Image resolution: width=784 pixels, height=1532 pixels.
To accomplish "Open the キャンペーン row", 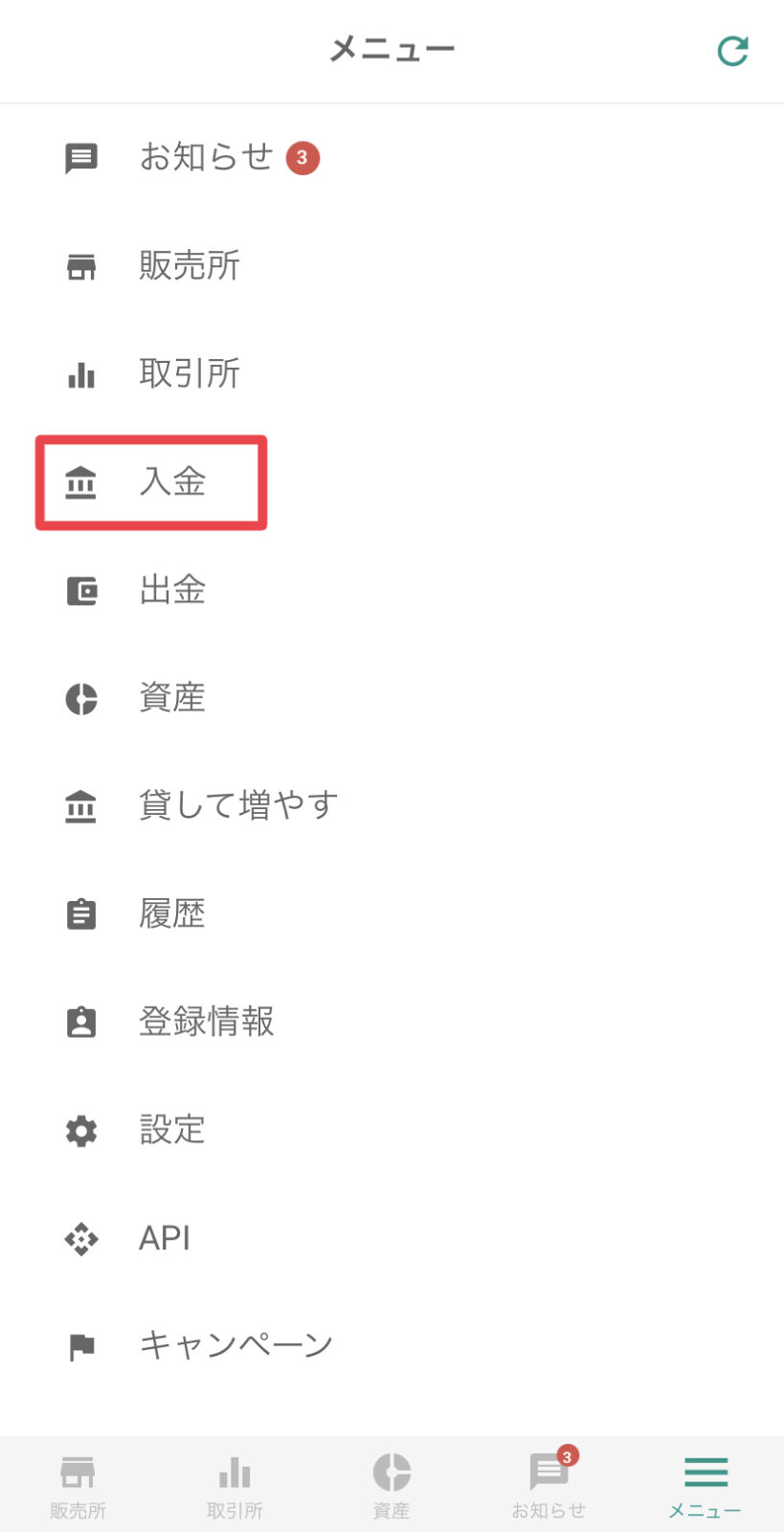I will coord(235,1345).
